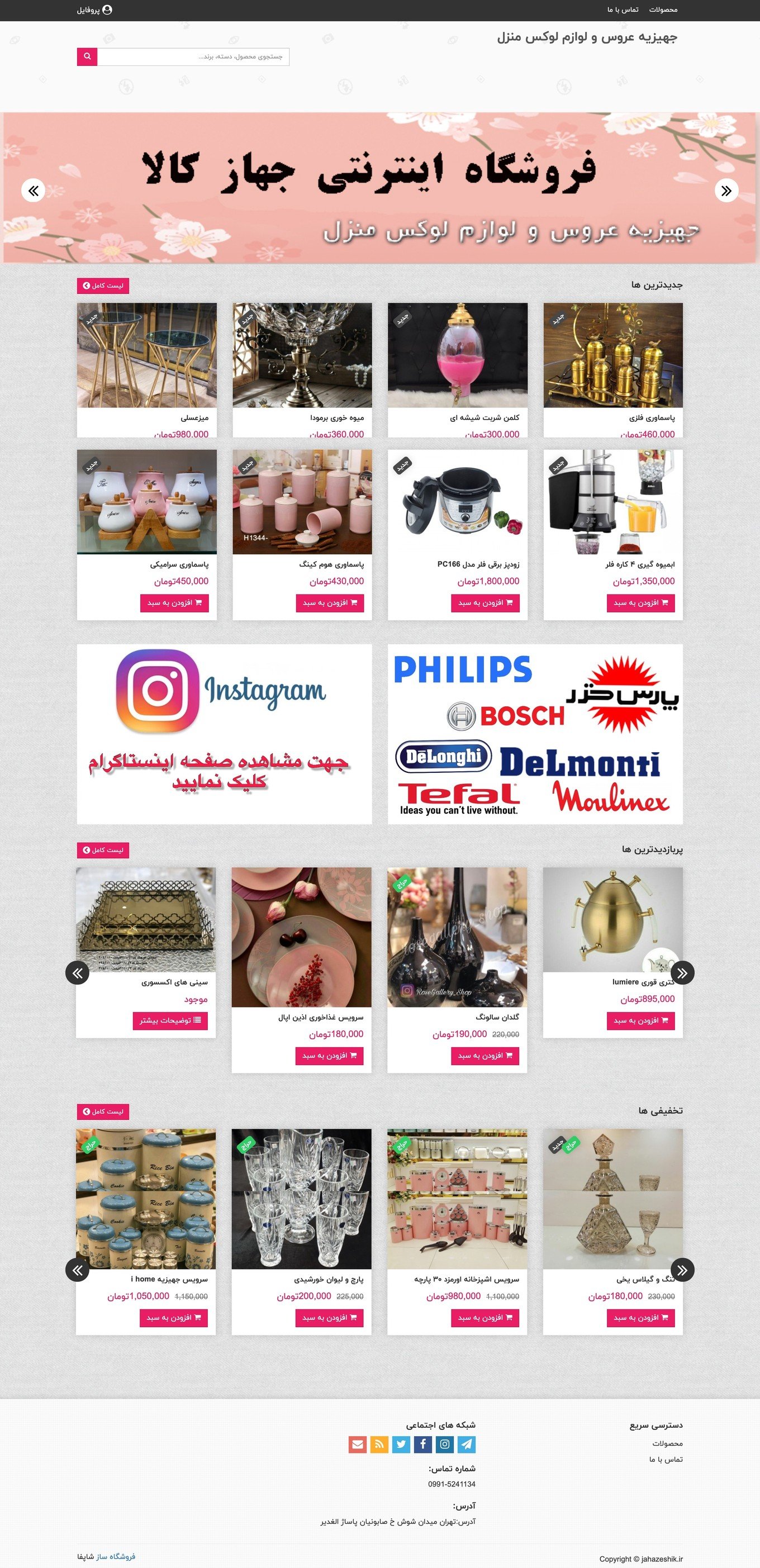This screenshot has width=760, height=1568.
Task: Open لیست کامل for تخفیفی ها
Action: tap(103, 1111)
